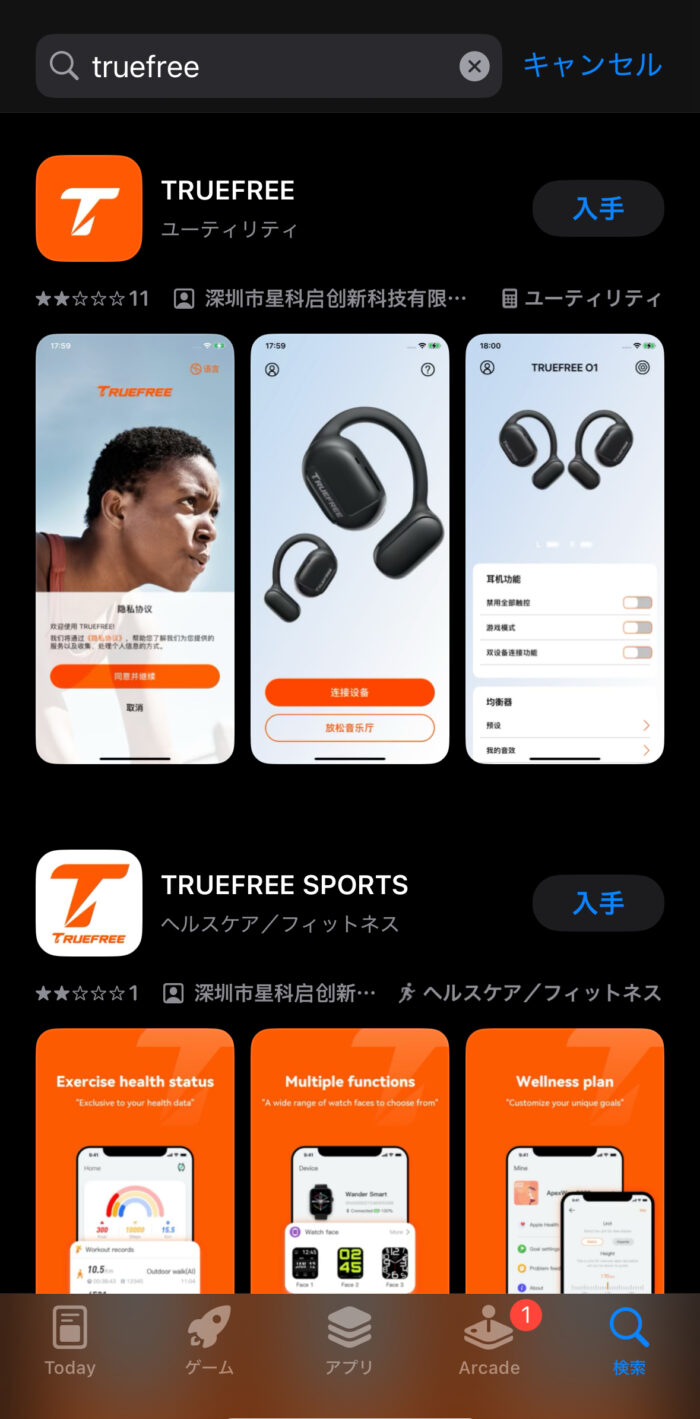Viewport: 700px width, 1419px height.
Task: View Exercise health status screenshot
Action: (135, 1160)
